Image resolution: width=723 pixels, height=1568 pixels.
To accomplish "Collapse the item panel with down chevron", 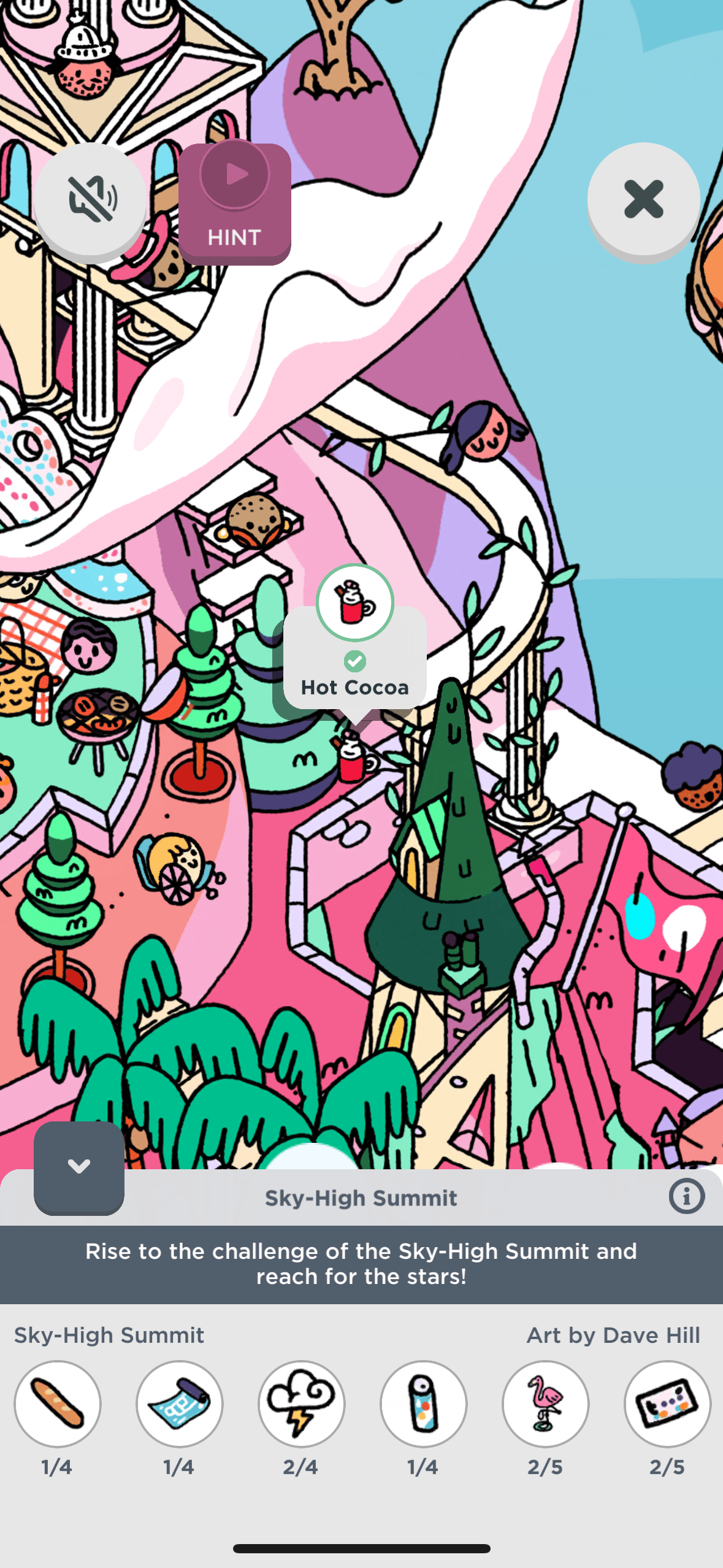I will (x=79, y=1166).
